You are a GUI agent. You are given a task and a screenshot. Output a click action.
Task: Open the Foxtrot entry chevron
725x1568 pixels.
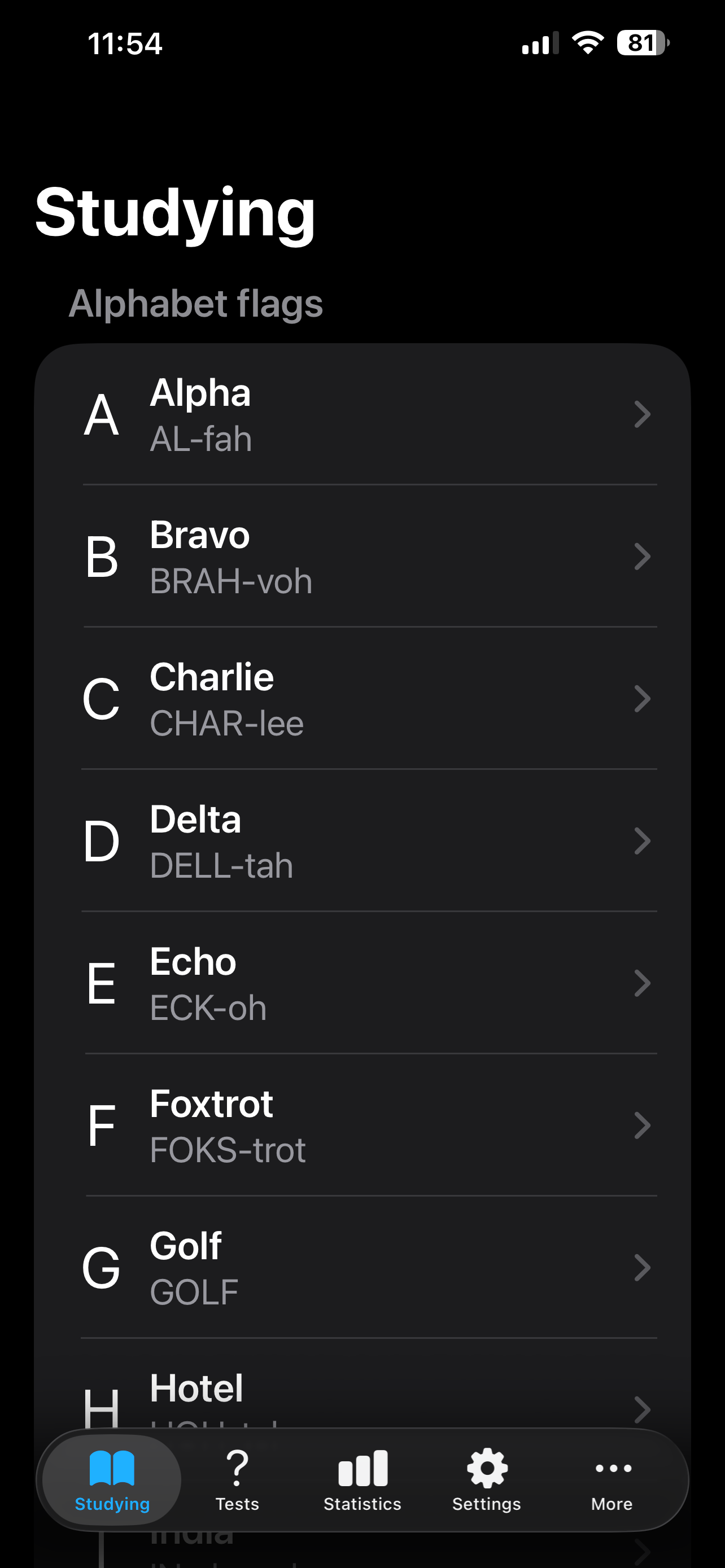pos(643,1125)
